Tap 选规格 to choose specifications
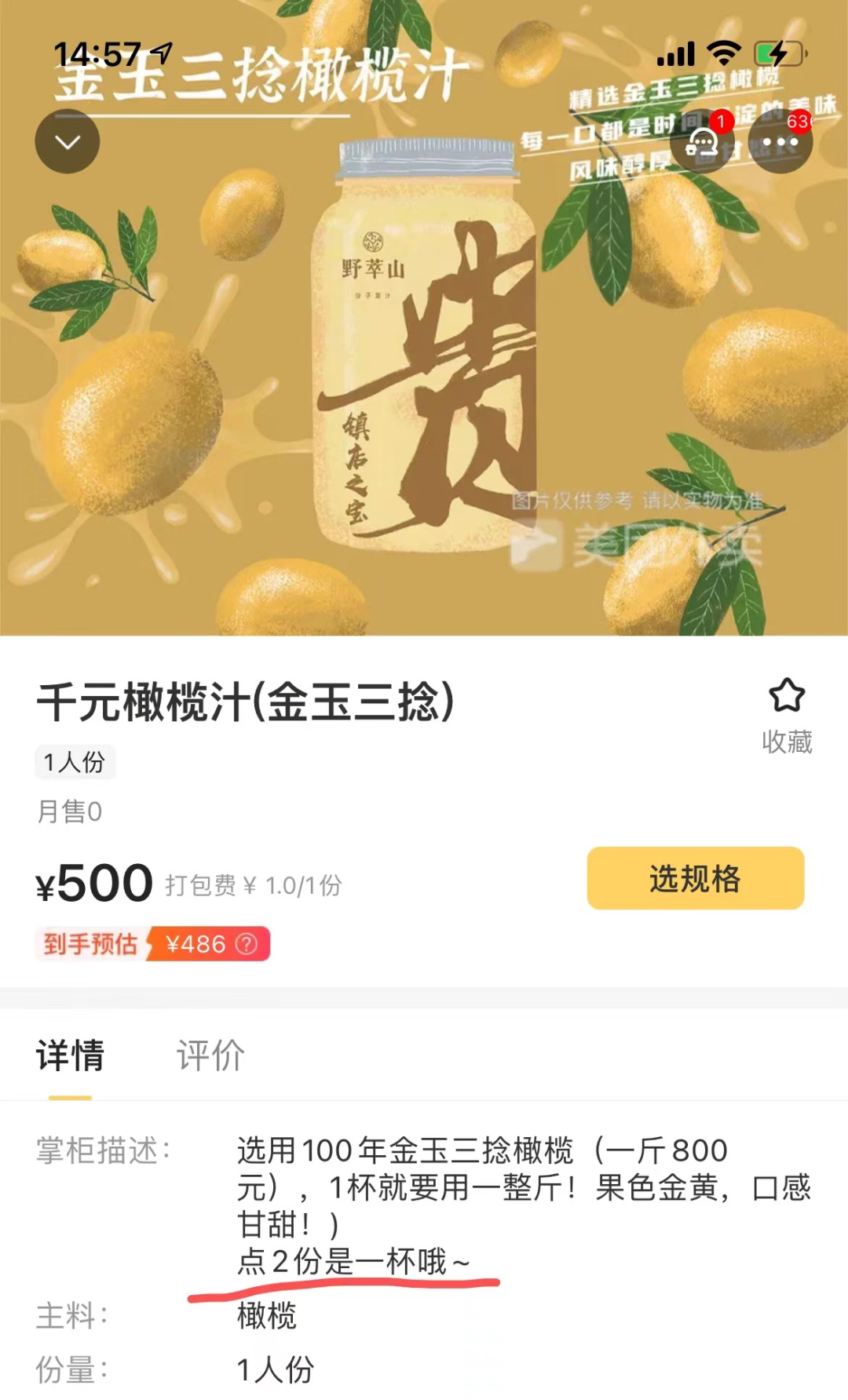The image size is (848, 1400). [x=695, y=878]
